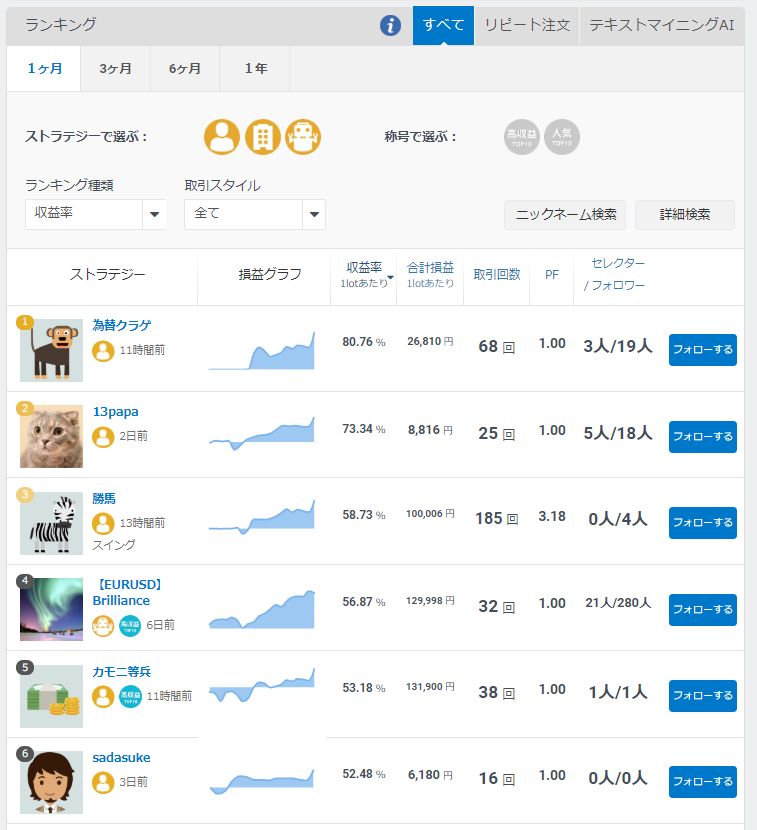
Task: Select the 1年 period tab
Action: 255,69
